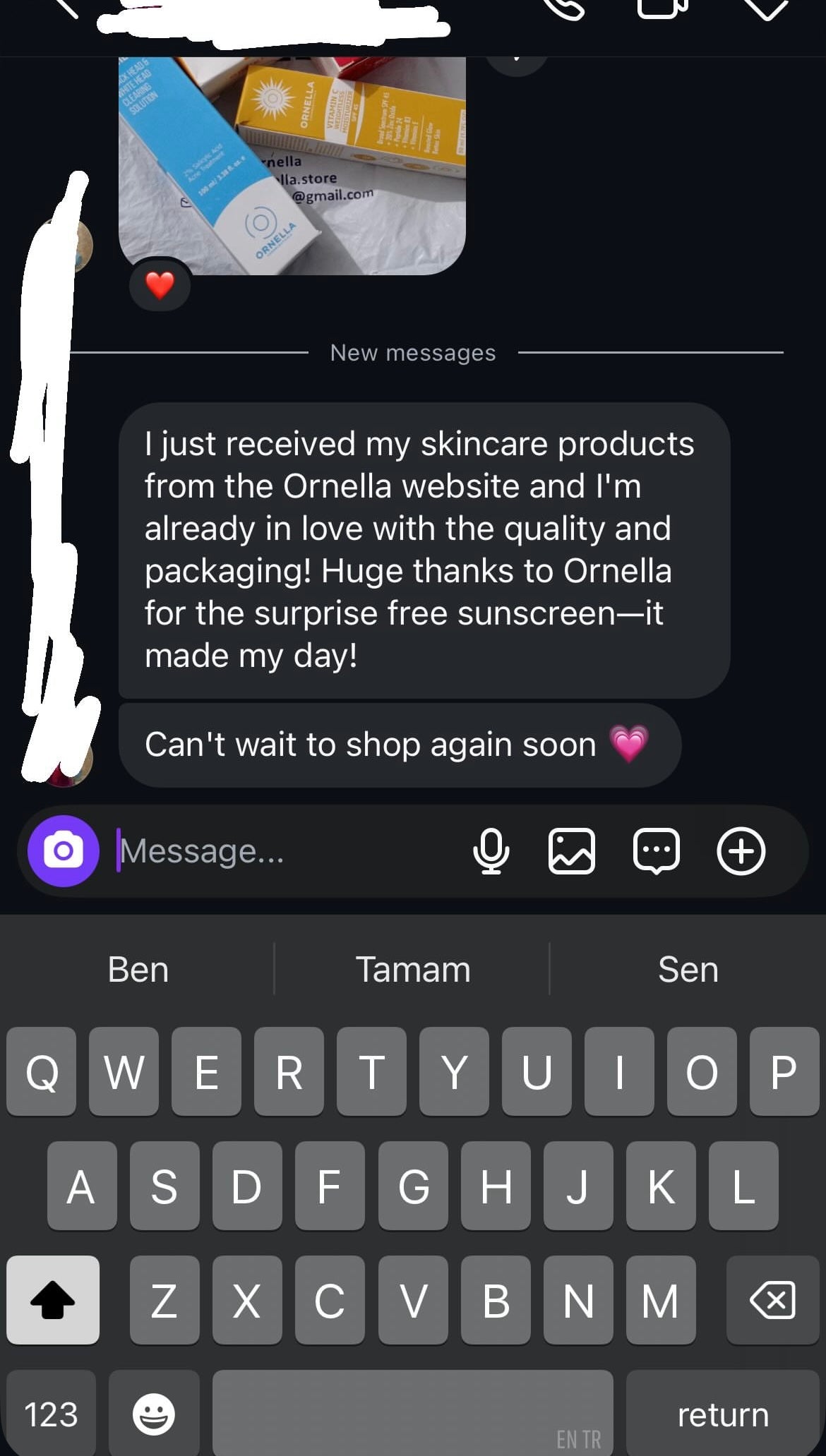Go back to the messages list

coord(65,7)
